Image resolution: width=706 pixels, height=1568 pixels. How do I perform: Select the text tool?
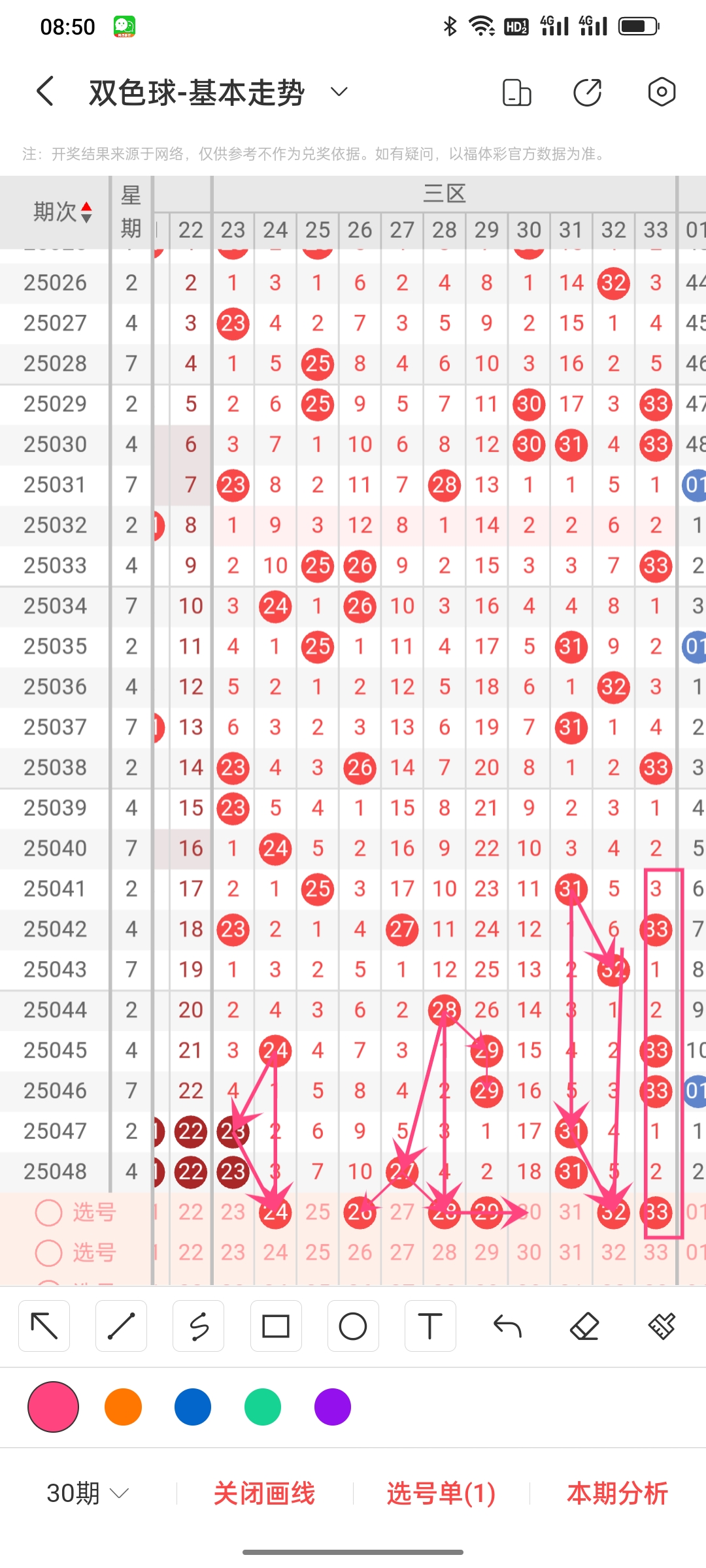click(x=430, y=1326)
